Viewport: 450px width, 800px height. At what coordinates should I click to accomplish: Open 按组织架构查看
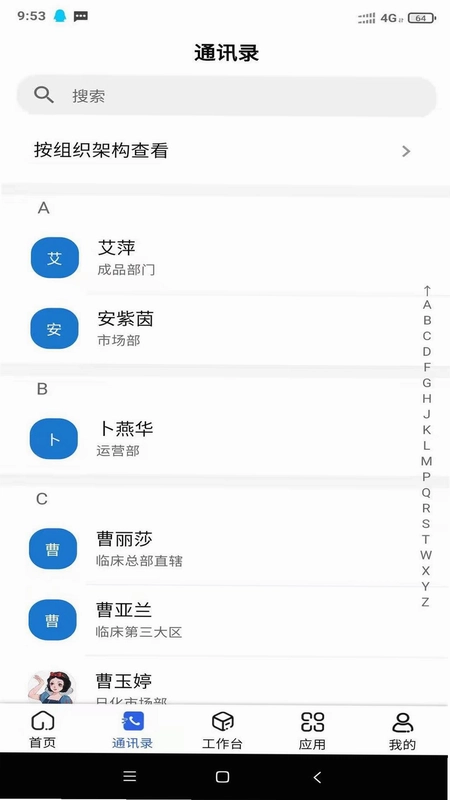coord(225,151)
